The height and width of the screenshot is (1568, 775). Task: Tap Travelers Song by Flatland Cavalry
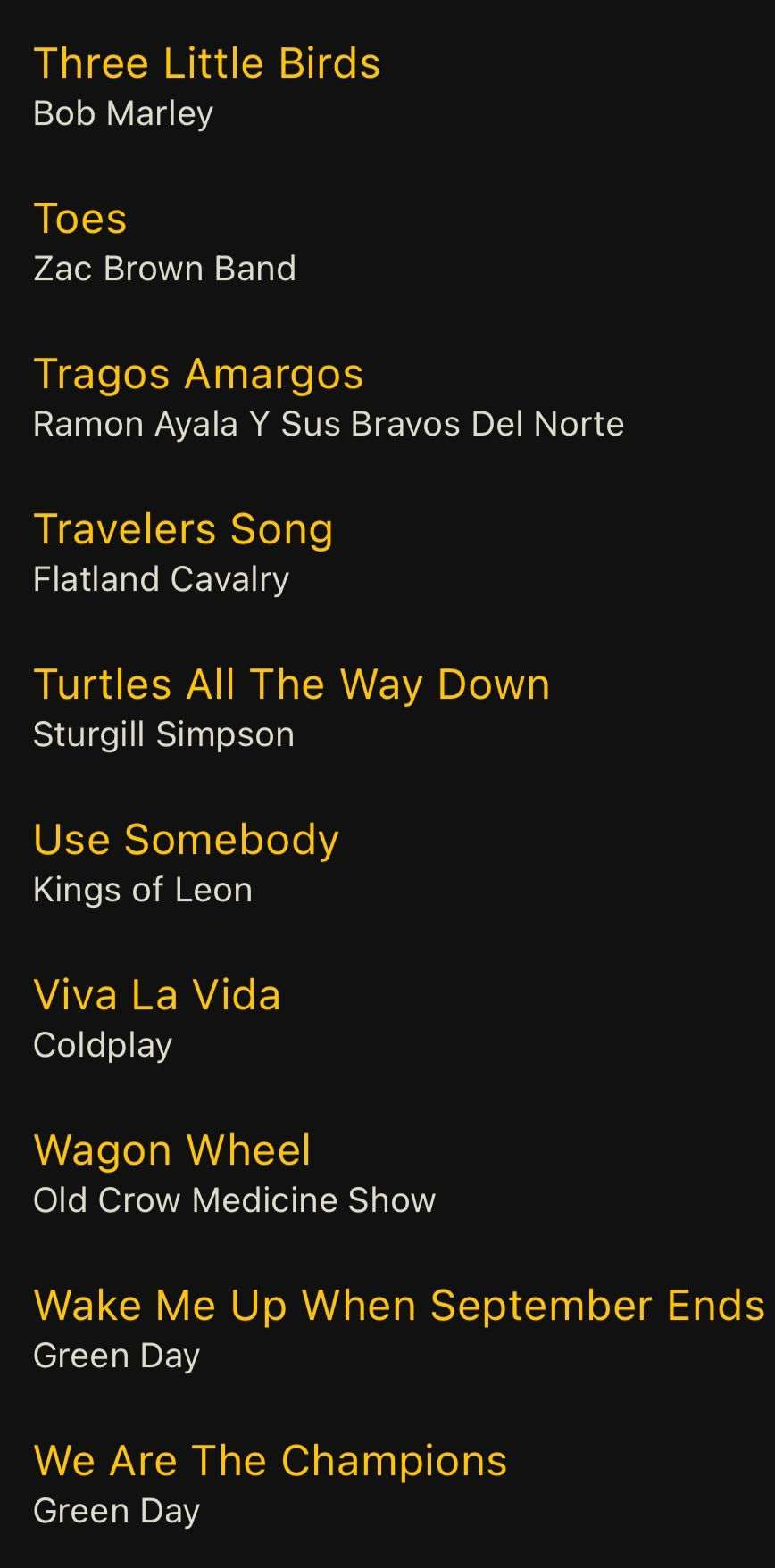[387, 553]
